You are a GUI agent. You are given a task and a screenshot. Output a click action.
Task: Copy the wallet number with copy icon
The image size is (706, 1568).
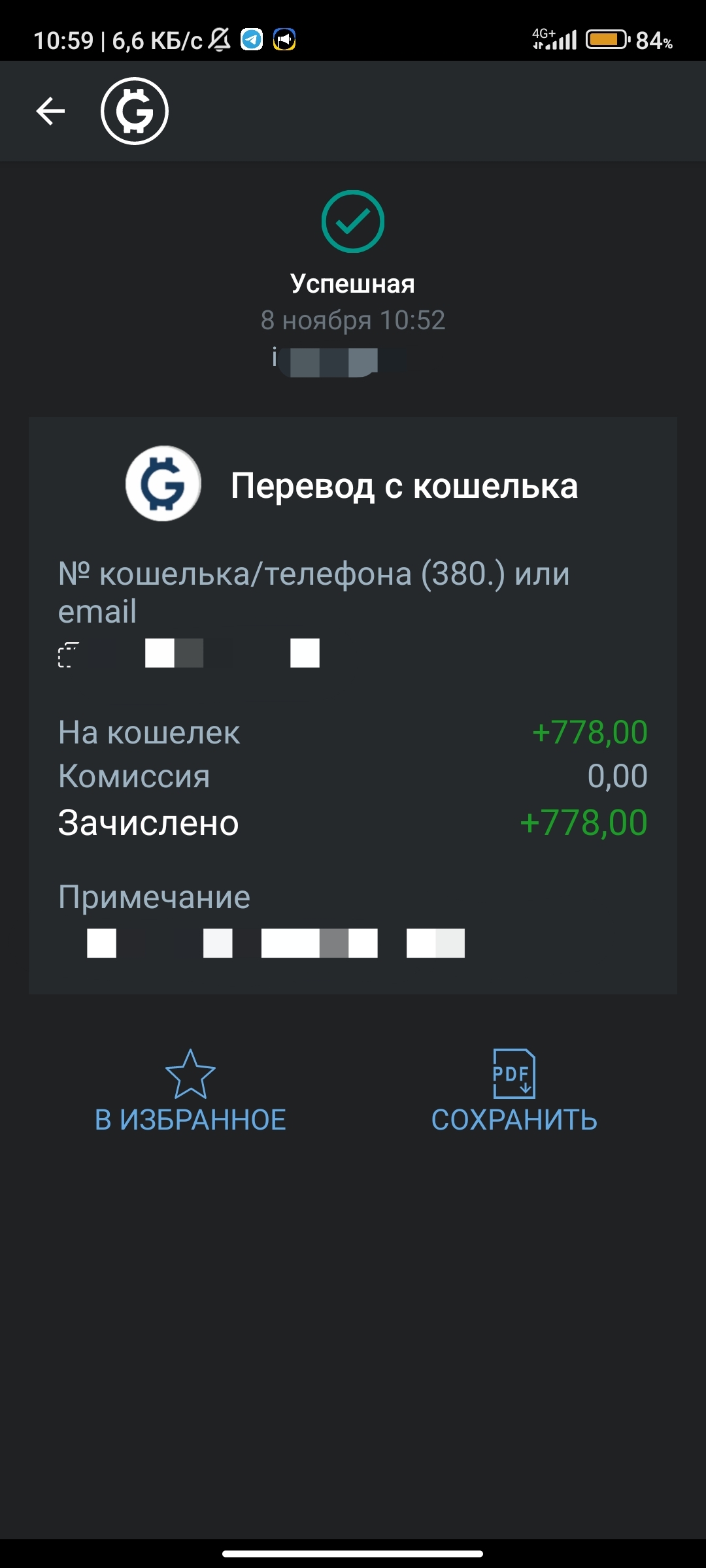tap(69, 655)
